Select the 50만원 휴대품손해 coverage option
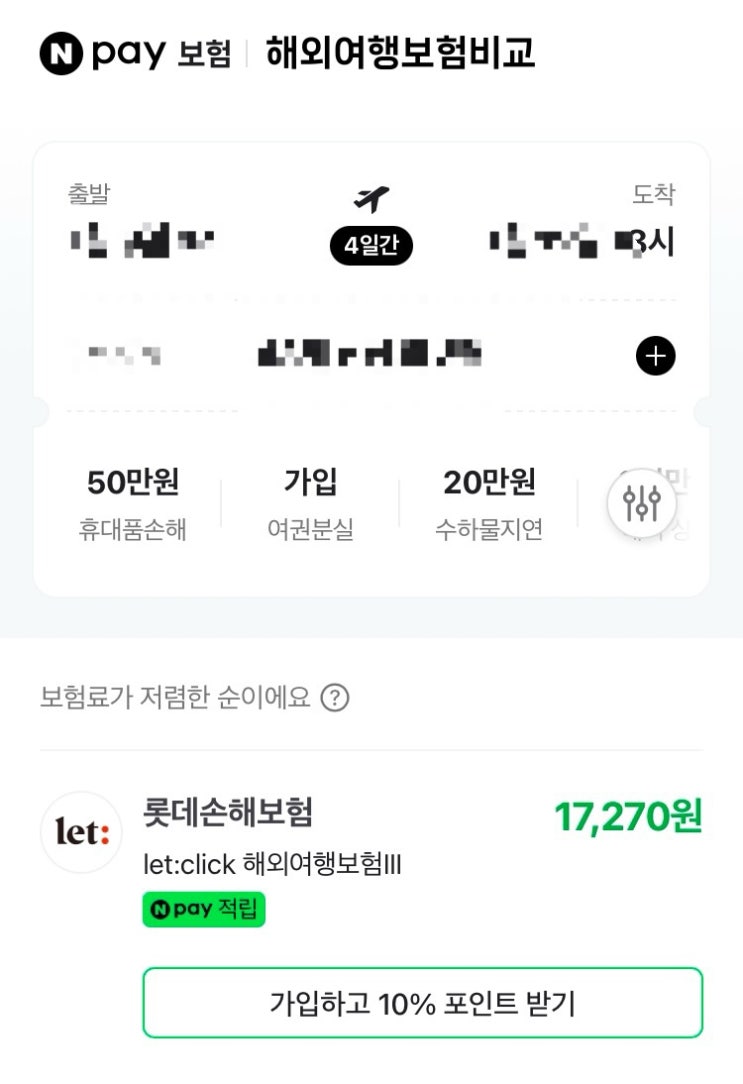This screenshot has width=743, height=1084. tap(133, 503)
